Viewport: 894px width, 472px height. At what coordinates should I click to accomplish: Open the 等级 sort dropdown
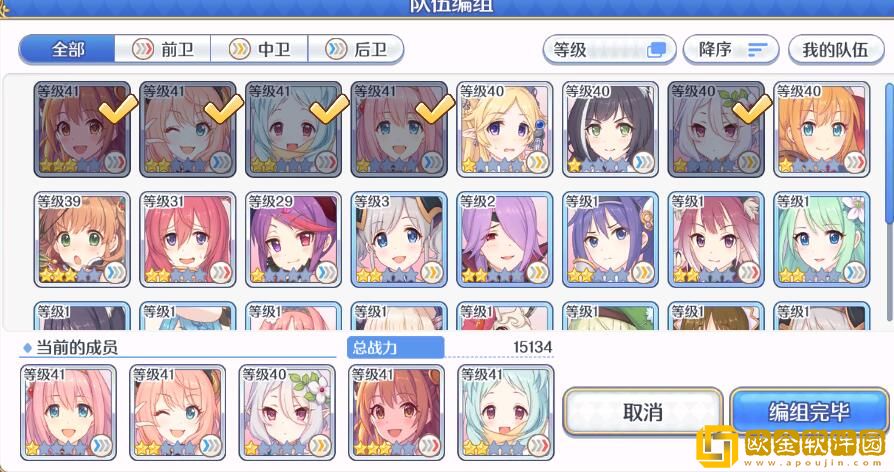pos(608,49)
